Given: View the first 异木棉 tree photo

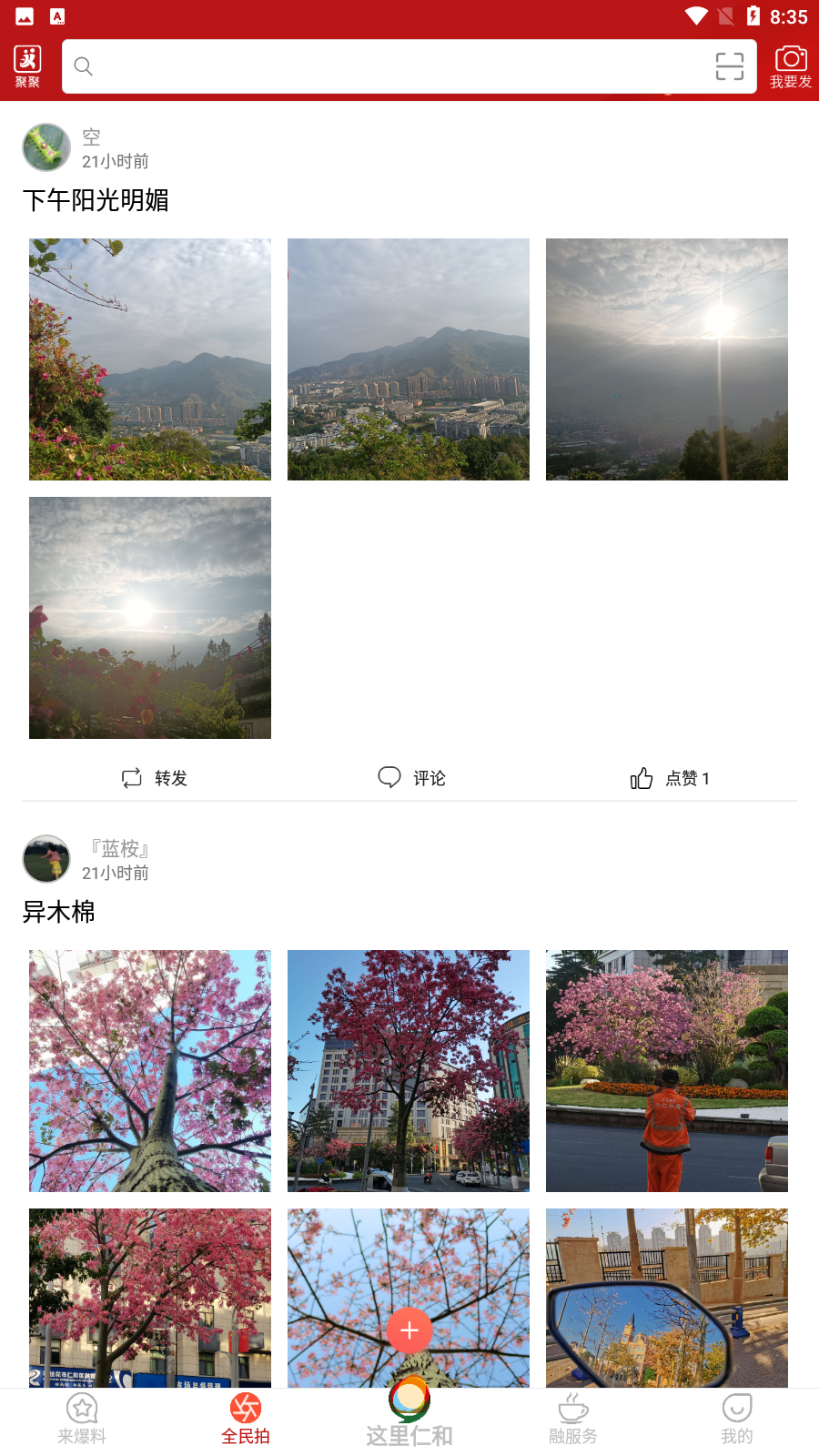Looking at the screenshot, I should [150, 1071].
